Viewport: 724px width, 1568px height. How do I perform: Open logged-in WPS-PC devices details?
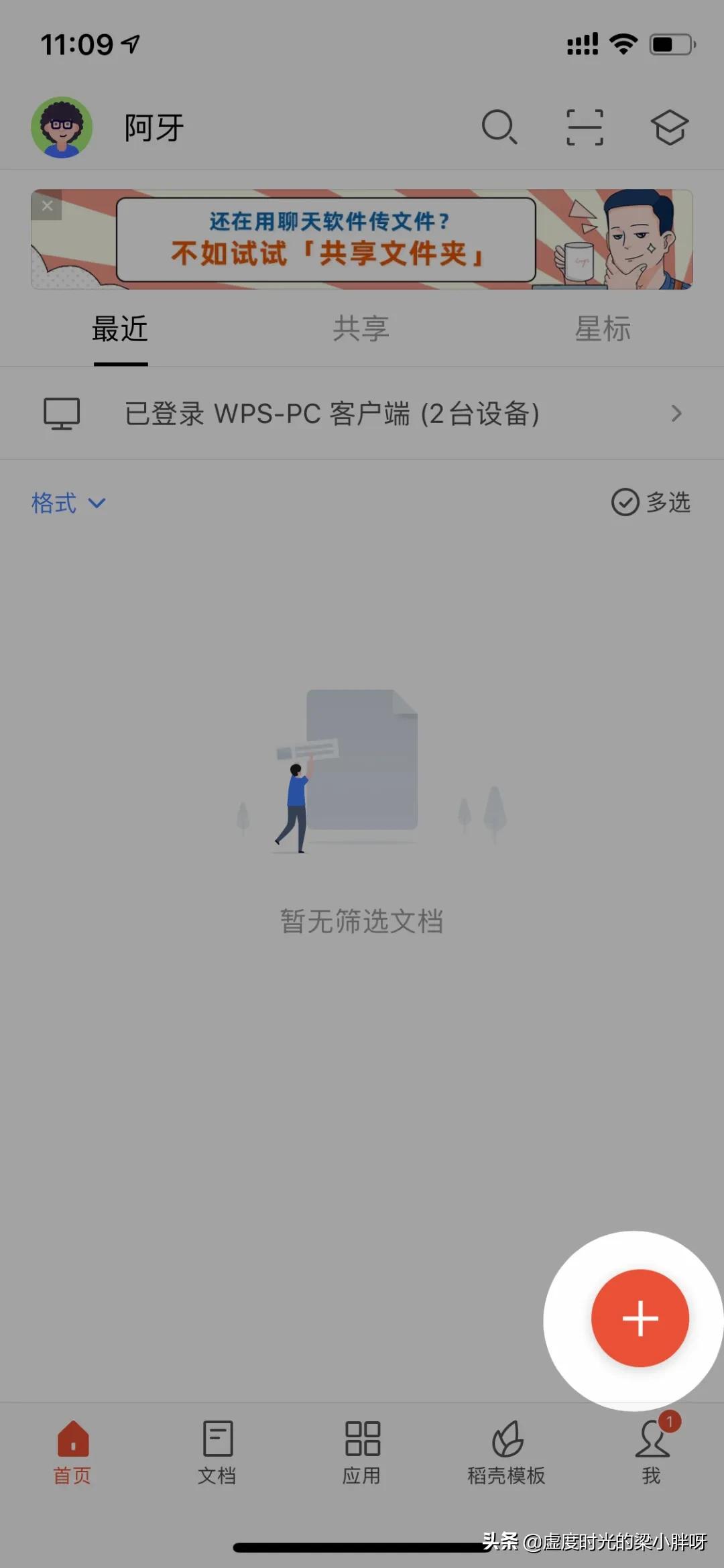click(362, 413)
